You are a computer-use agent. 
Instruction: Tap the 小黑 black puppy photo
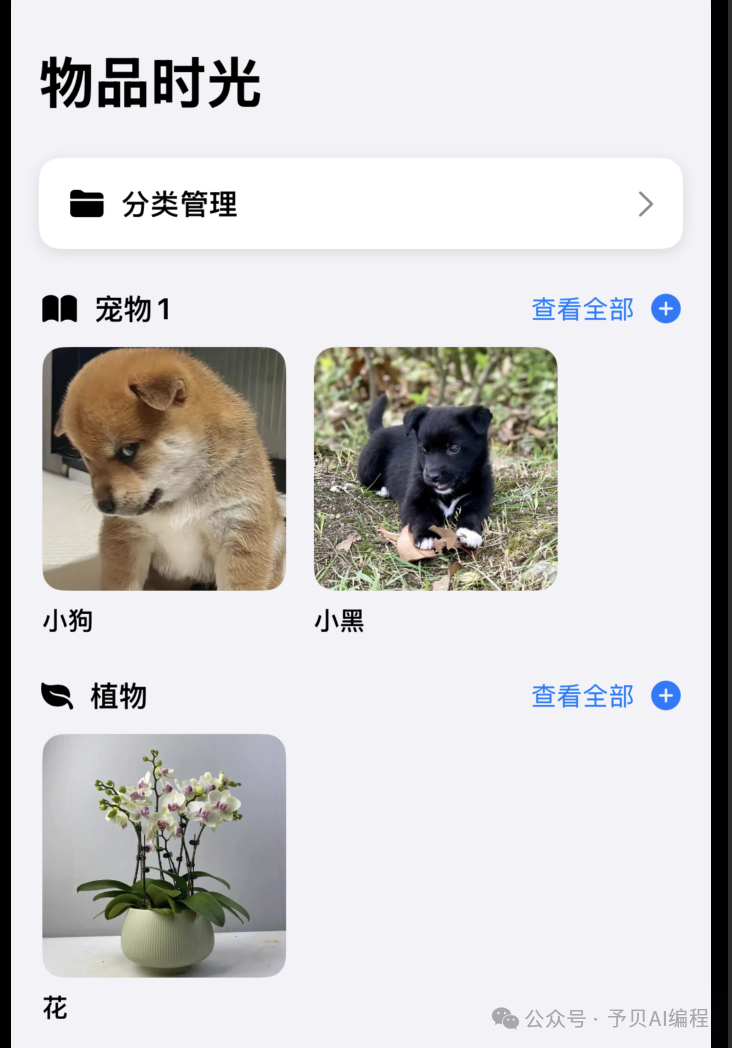tap(436, 468)
